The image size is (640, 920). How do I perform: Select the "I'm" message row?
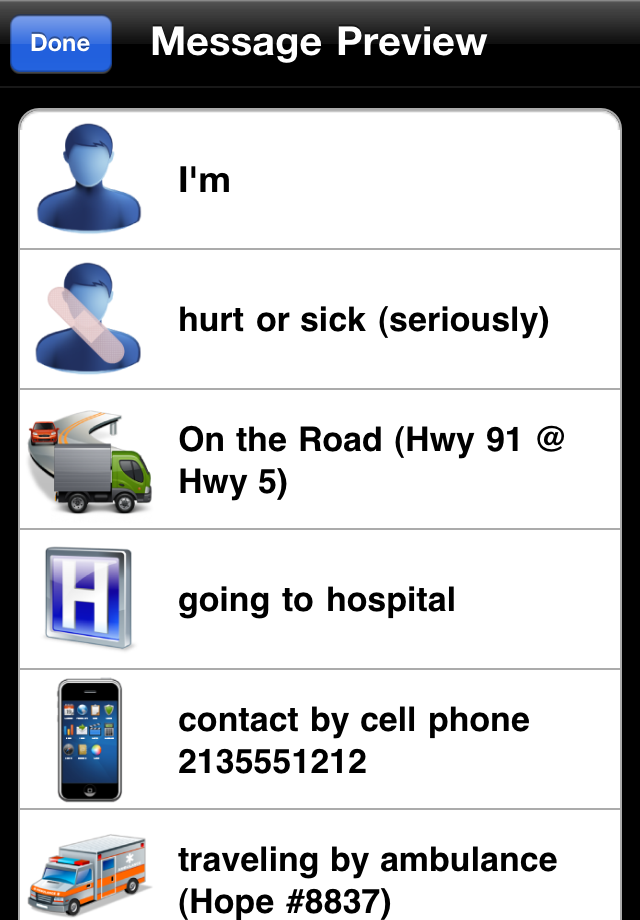[x=320, y=180]
